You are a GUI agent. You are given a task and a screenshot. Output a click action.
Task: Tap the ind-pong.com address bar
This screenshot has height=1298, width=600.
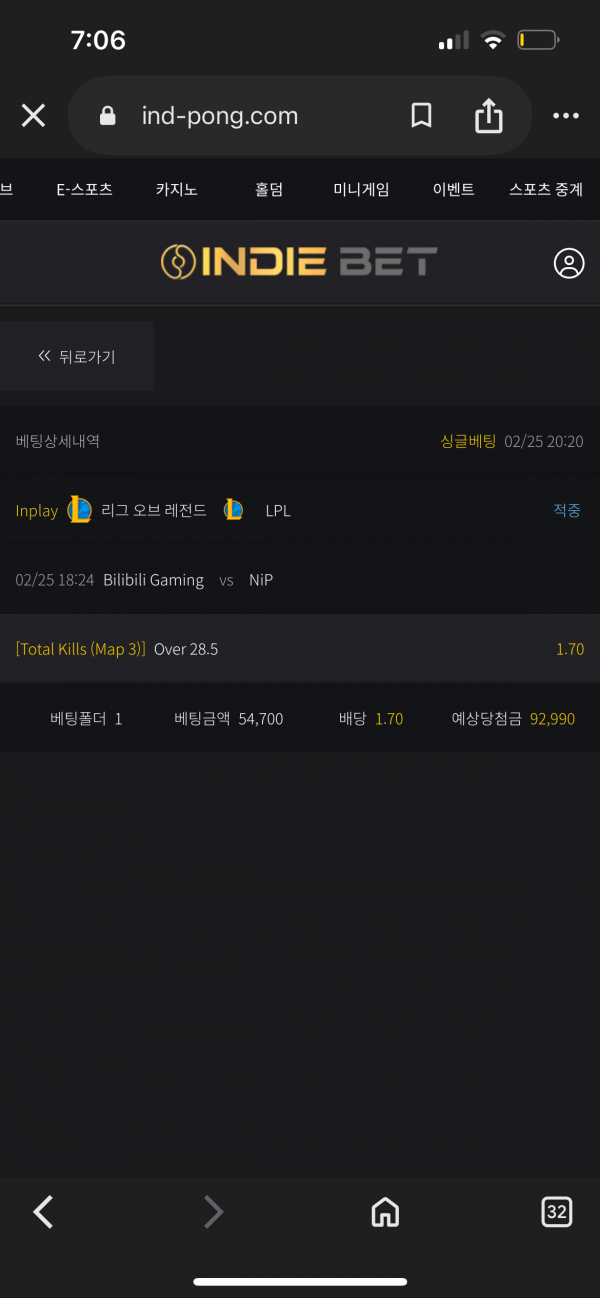point(220,116)
